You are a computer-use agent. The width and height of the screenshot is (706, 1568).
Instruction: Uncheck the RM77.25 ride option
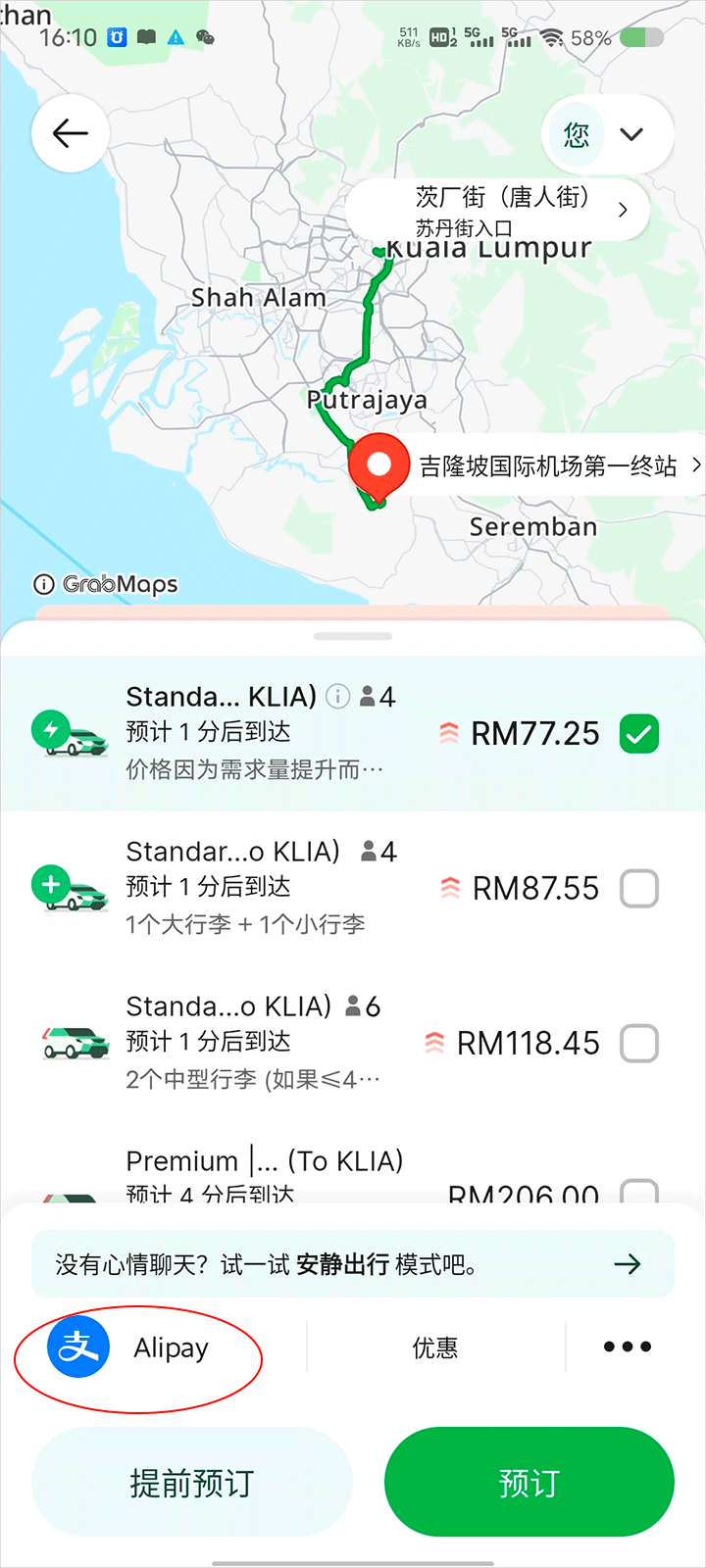point(639,734)
